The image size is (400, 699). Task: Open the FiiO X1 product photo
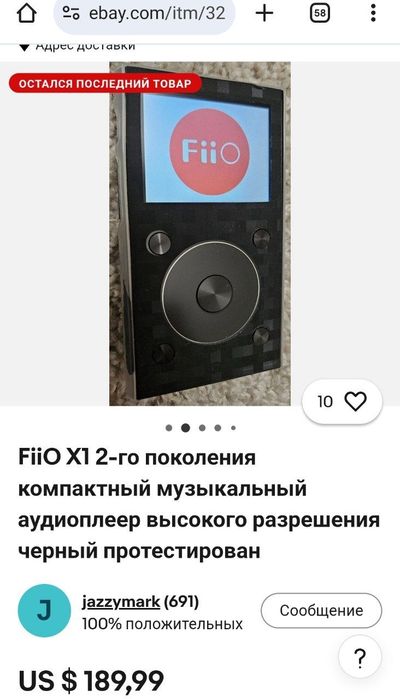tap(200, 234)
